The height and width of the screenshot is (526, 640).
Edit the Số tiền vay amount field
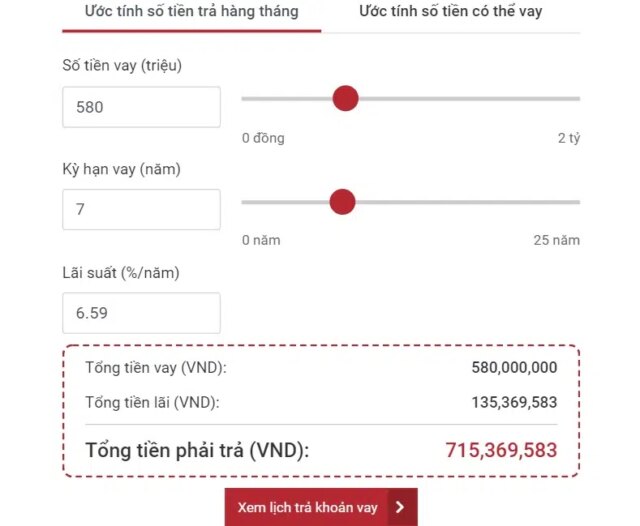point(141,107)
